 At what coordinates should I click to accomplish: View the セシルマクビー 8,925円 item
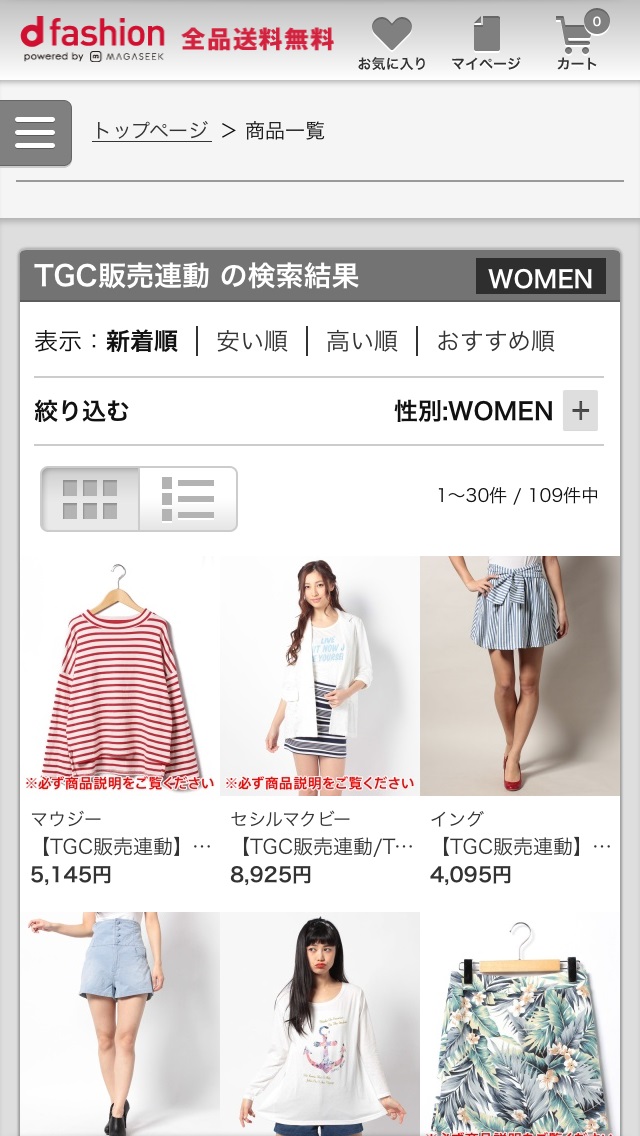(320, 676)
